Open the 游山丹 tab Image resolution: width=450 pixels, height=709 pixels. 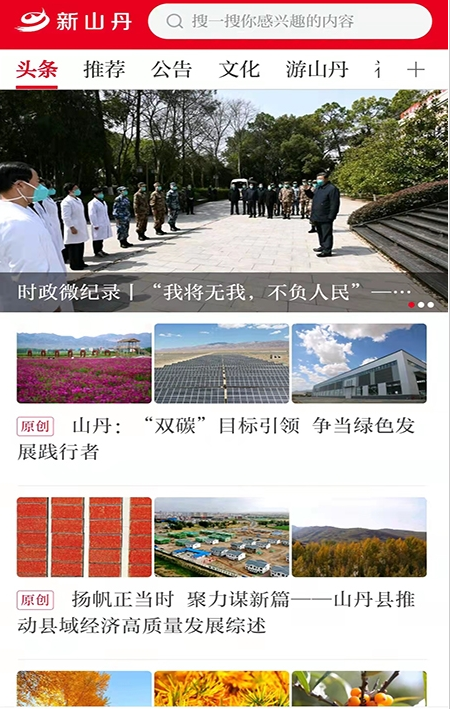tap(317, 70)
